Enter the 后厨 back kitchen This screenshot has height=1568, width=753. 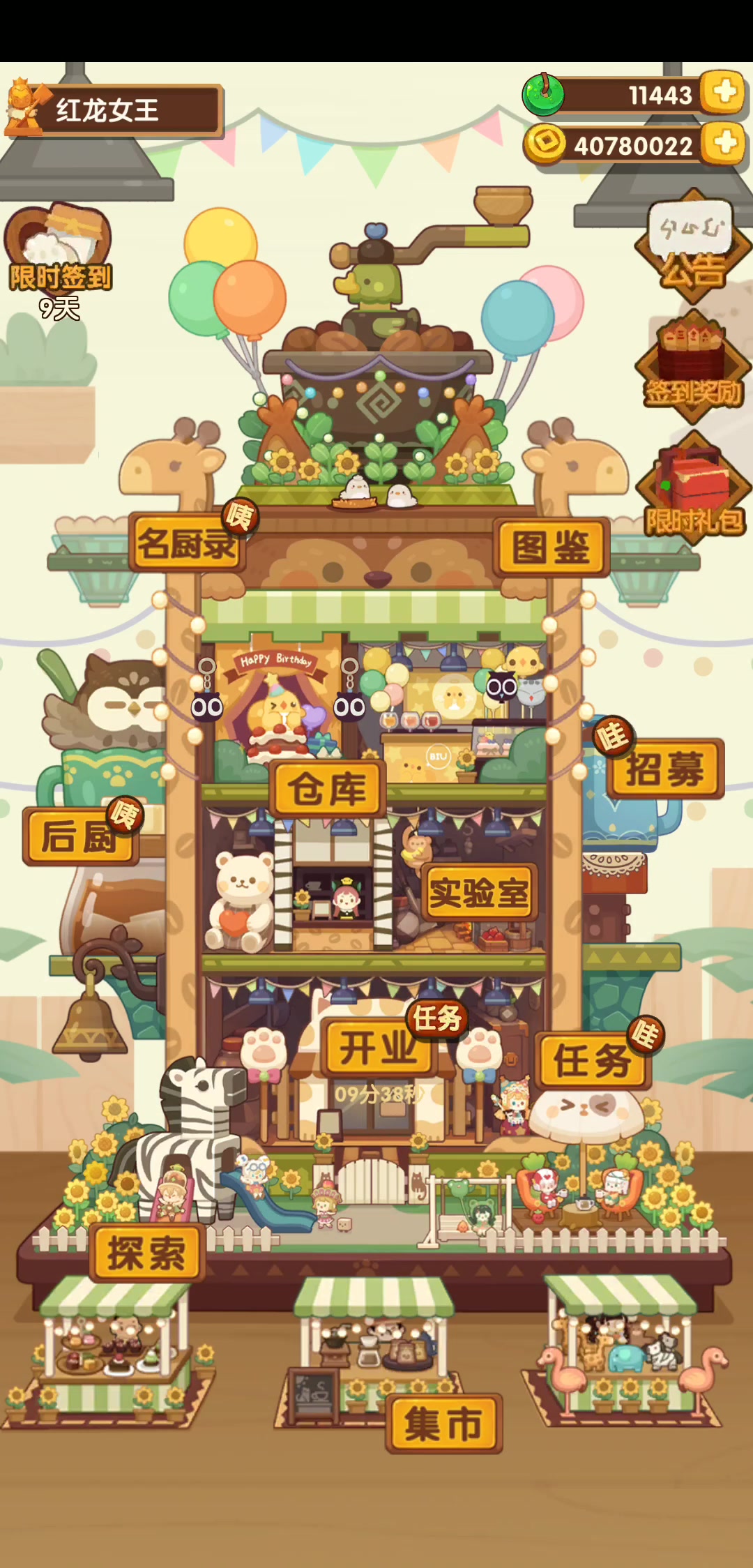pos(79,836)
